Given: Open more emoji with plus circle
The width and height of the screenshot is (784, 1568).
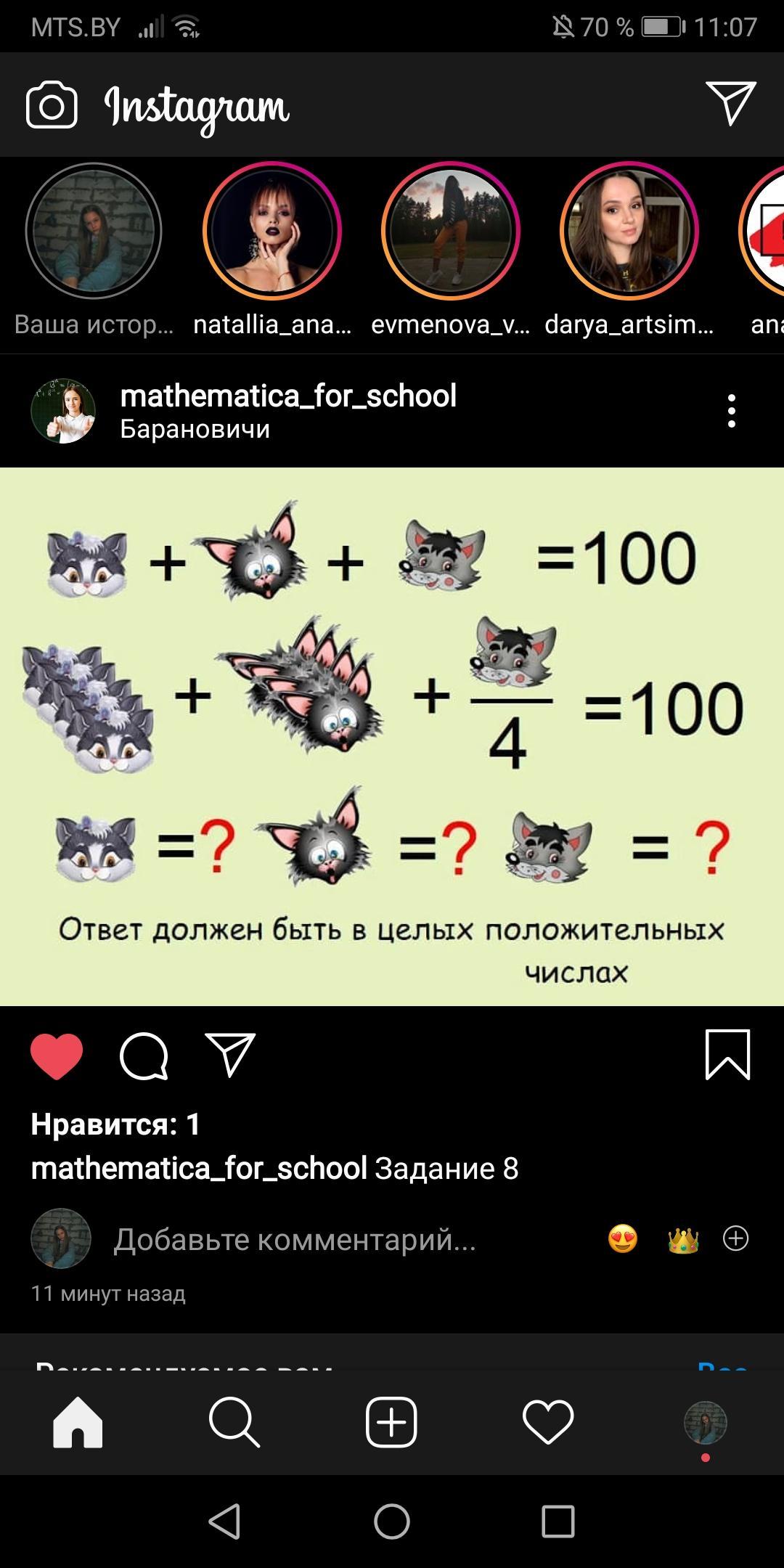Looking at the screenshot, I should point(736,1238).
